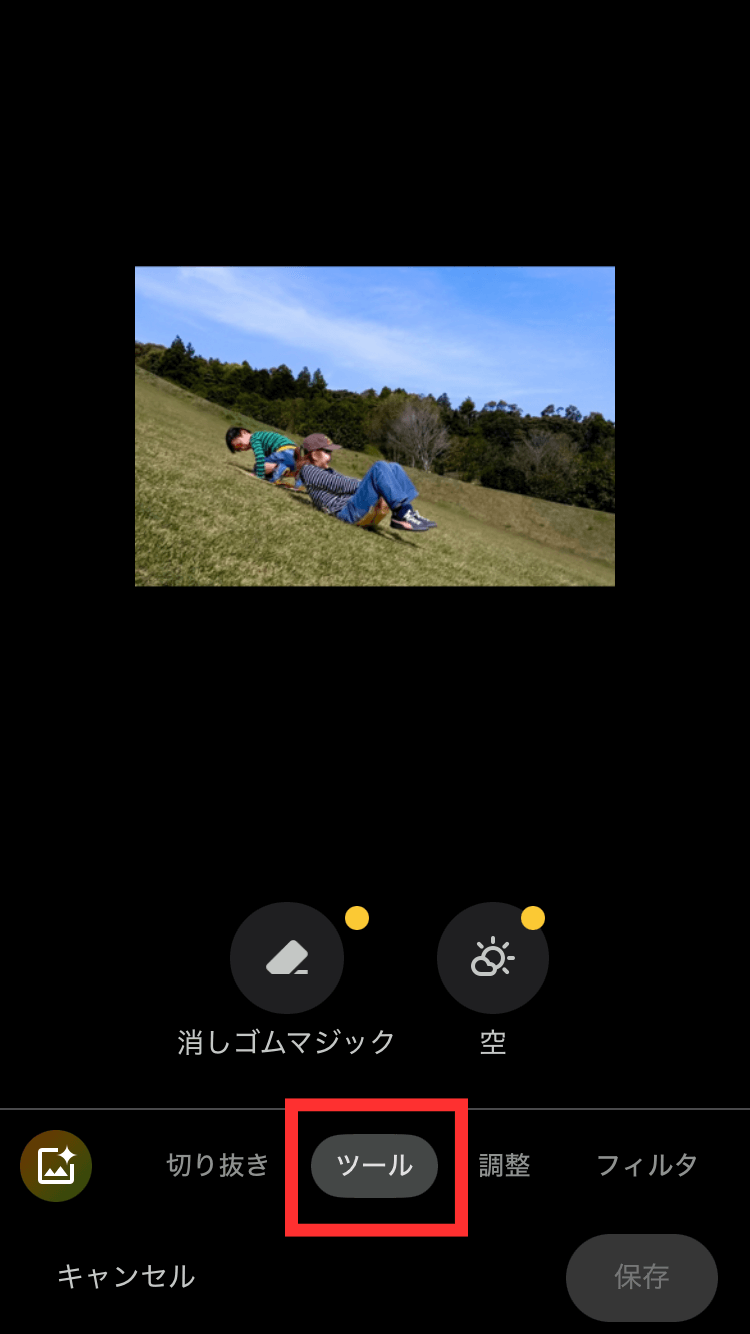This screenshot has height=1334, width=750.
Task: Open the 空 sky tool
Action: tap(492, 958)
